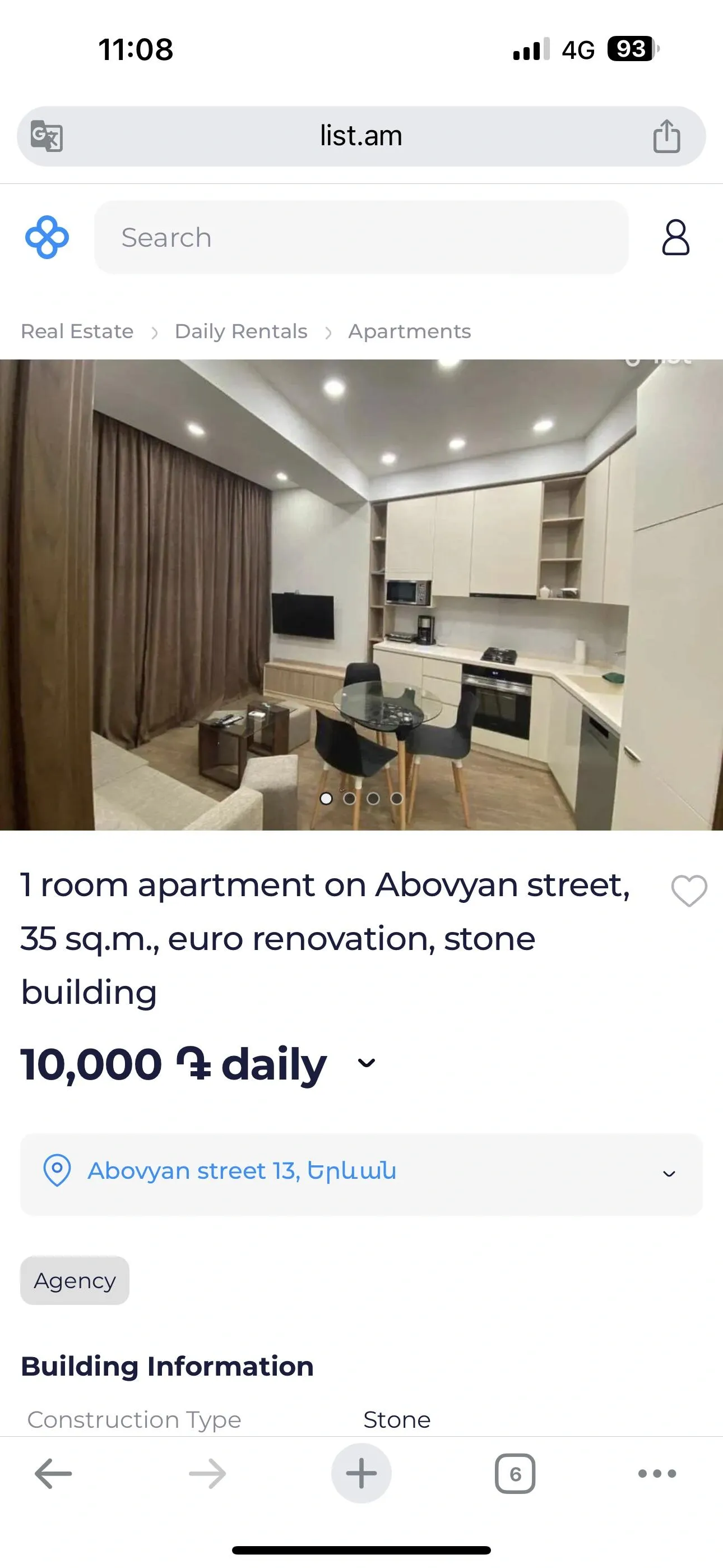The image size is (723, 1568).
Task: Share this page from the address bar
Action: pyautogui.click(x=666, y=136)
